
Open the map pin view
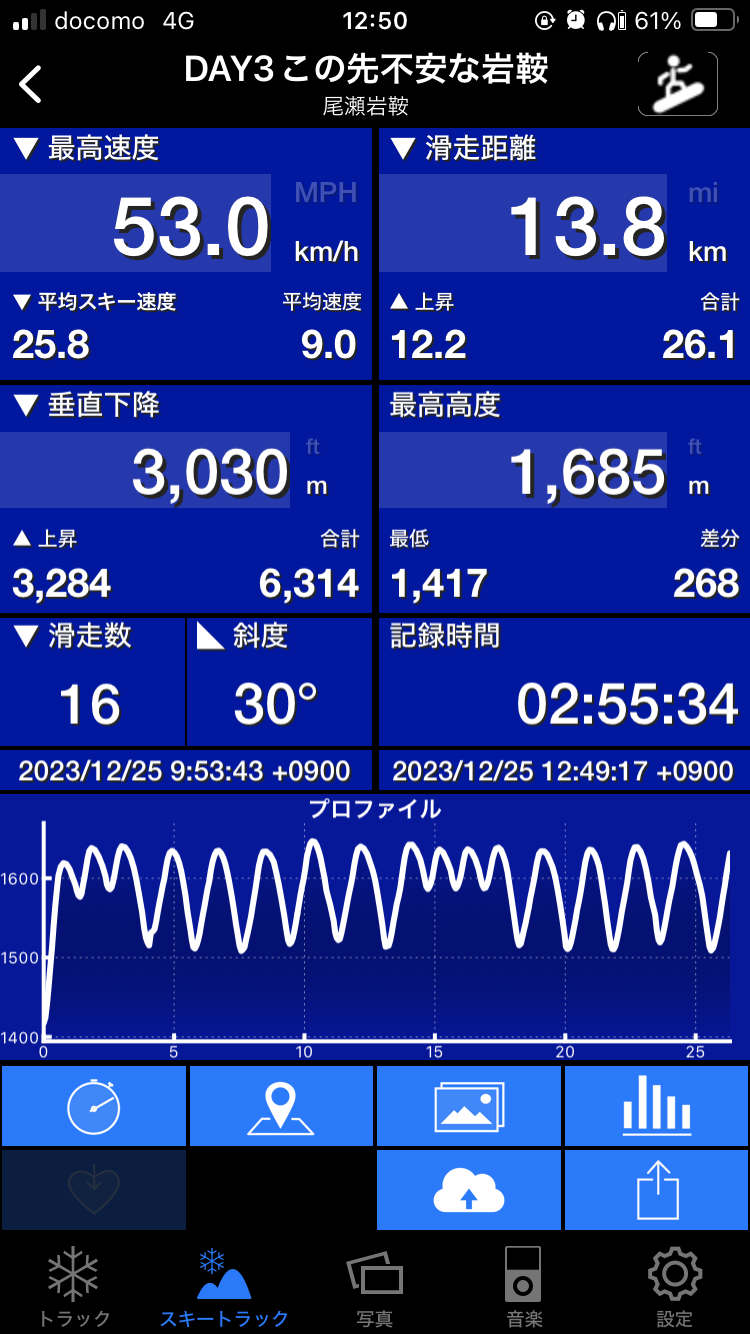(281, 1106)
